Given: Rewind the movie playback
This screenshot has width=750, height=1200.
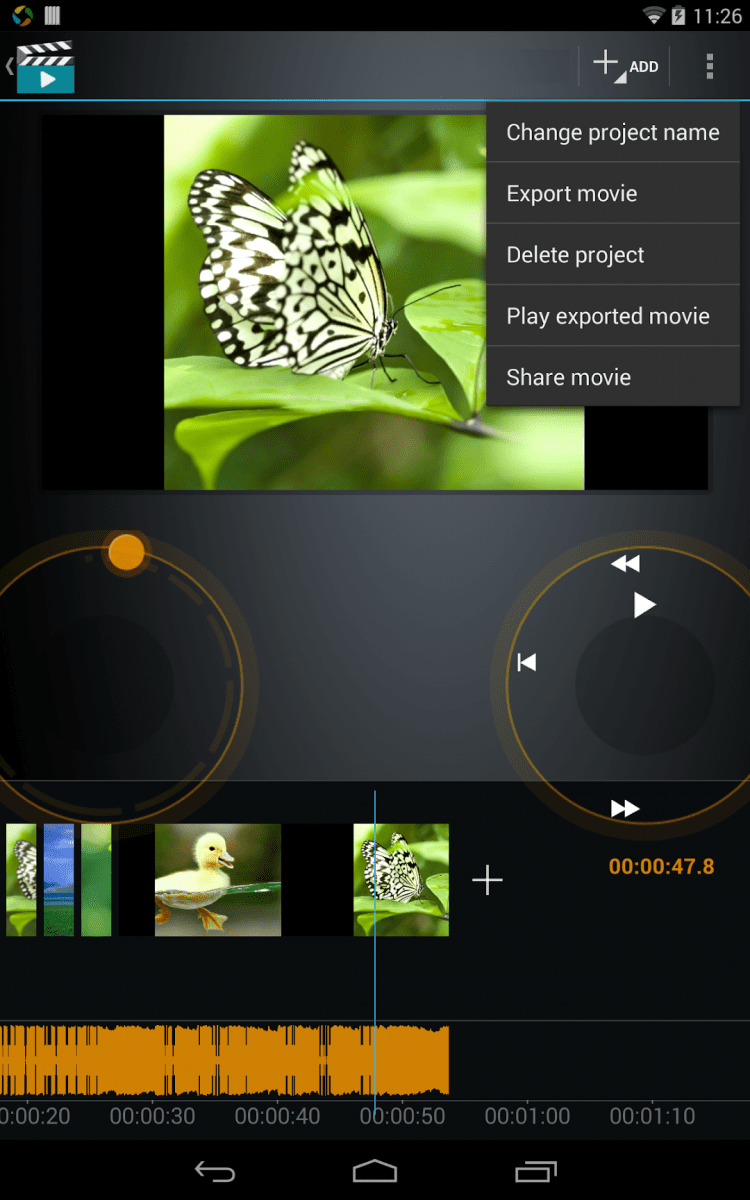Looking at the screenshot, I should coord(625,564).
